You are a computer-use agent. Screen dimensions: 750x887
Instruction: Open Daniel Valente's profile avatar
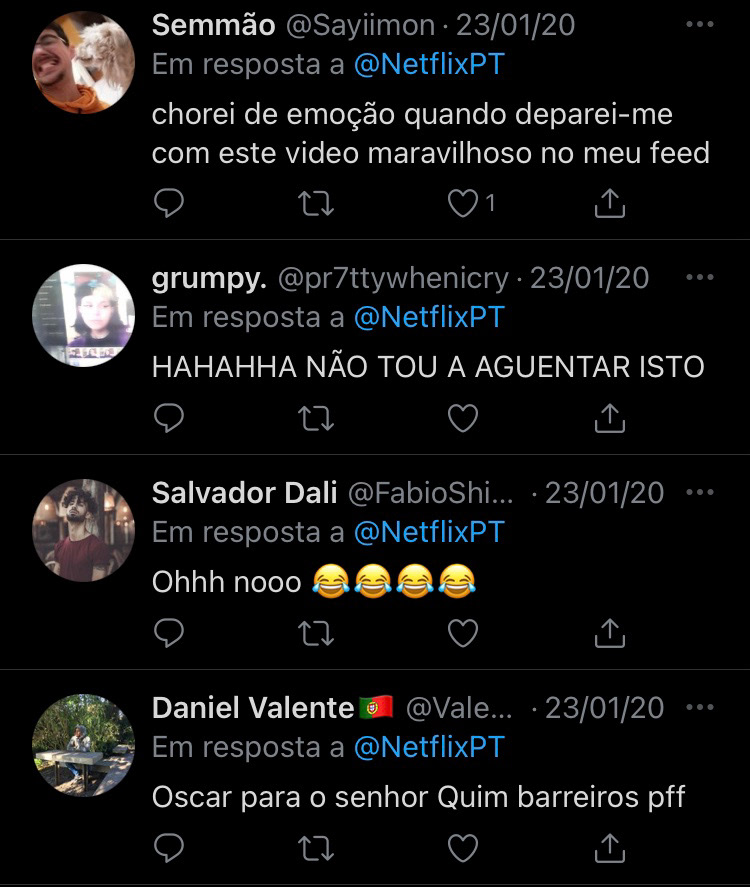coord(84,746)
